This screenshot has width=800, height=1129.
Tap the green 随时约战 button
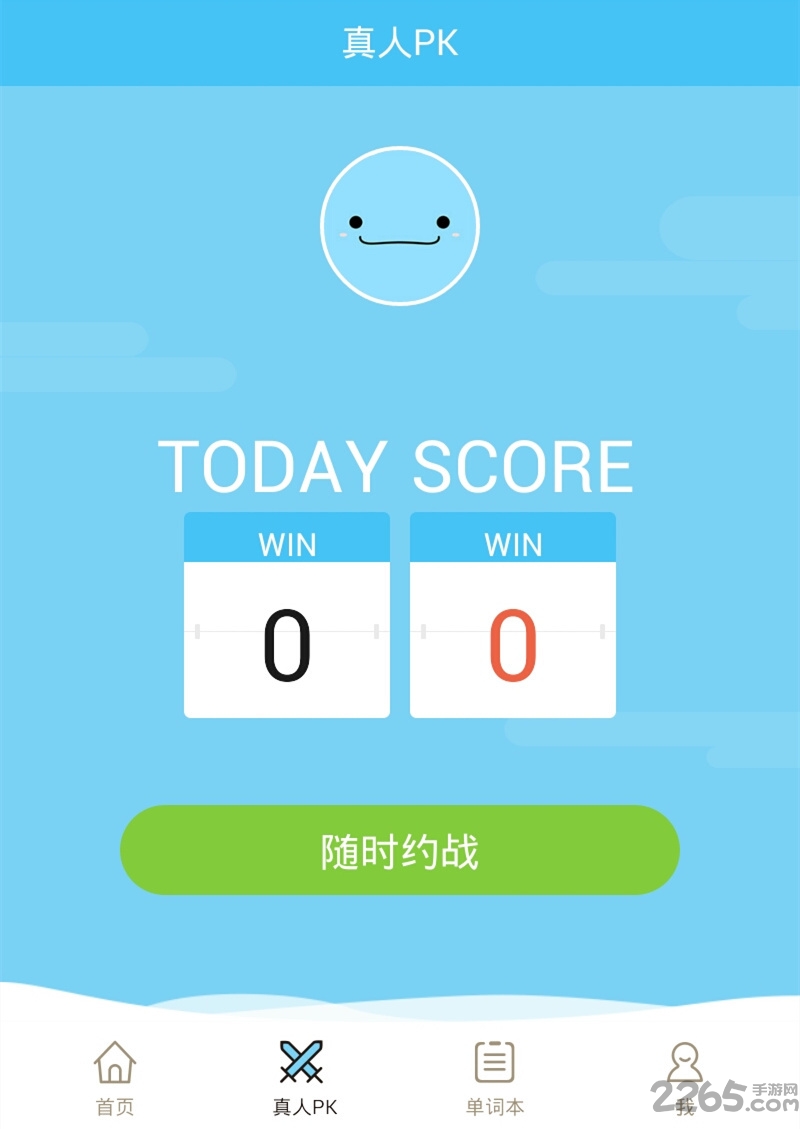(x=400, y=850)
